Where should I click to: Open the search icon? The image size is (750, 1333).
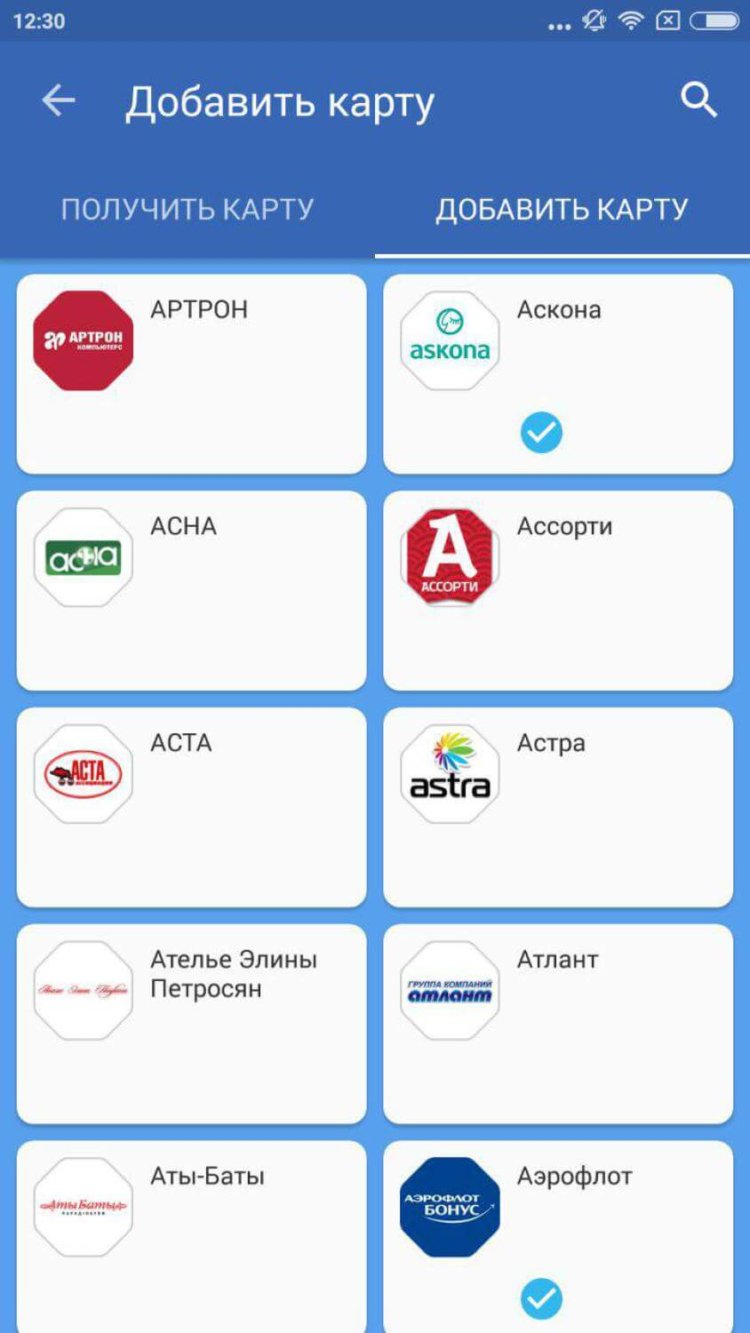click(697, 100)
